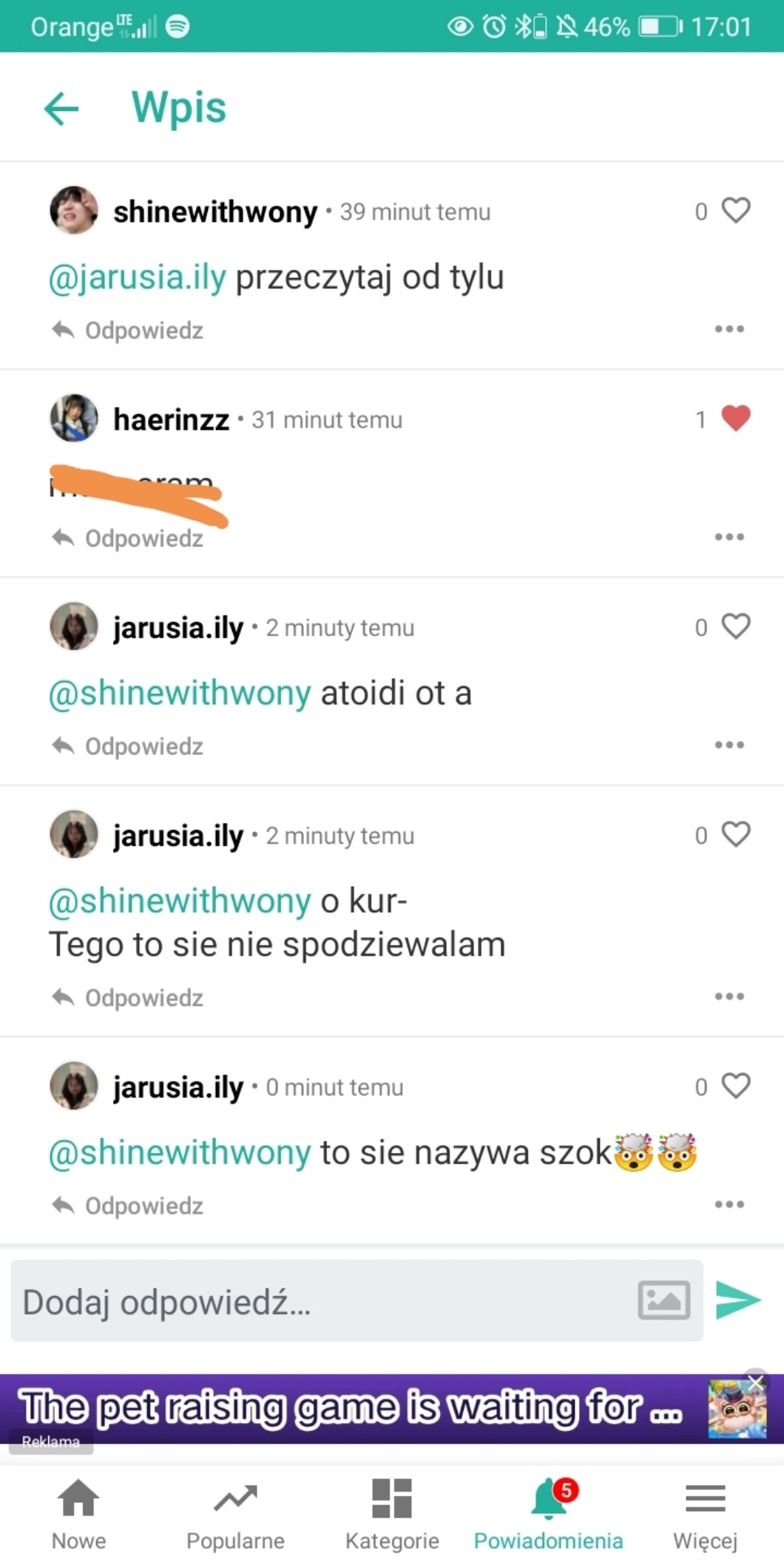Unlike haerinzz's comment

click(x=735, y=419)
